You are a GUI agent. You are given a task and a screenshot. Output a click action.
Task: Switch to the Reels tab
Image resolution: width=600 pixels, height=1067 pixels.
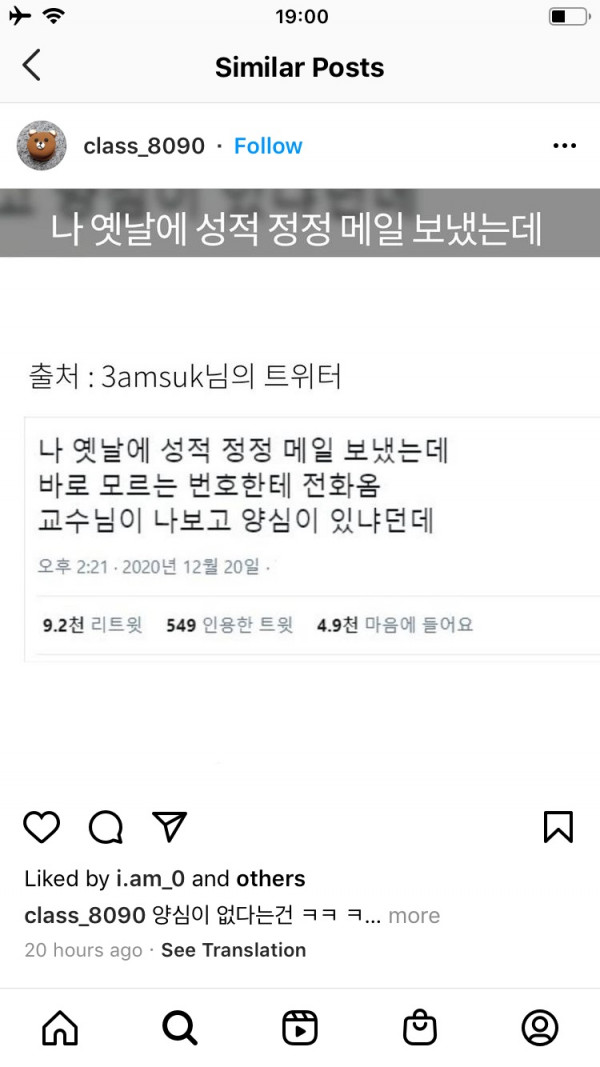[x=300, y=1027]
